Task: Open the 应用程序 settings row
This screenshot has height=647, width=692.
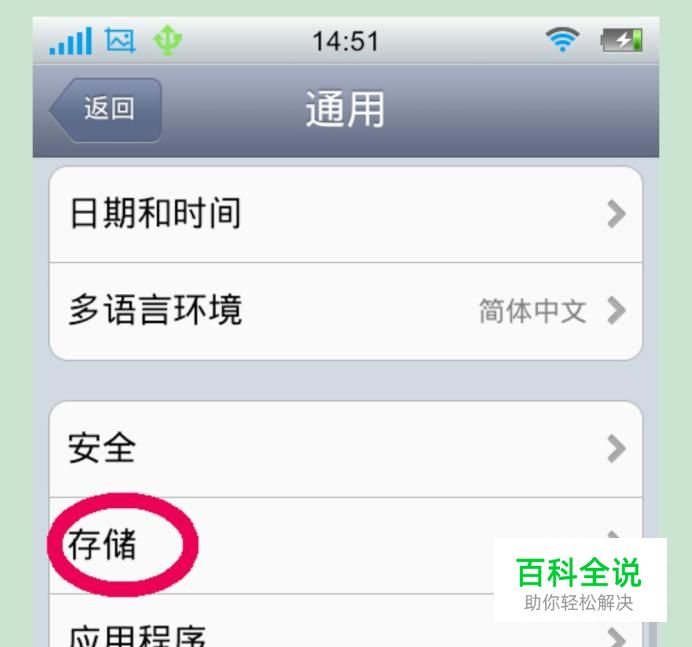Action: click(x=346, y=621)
